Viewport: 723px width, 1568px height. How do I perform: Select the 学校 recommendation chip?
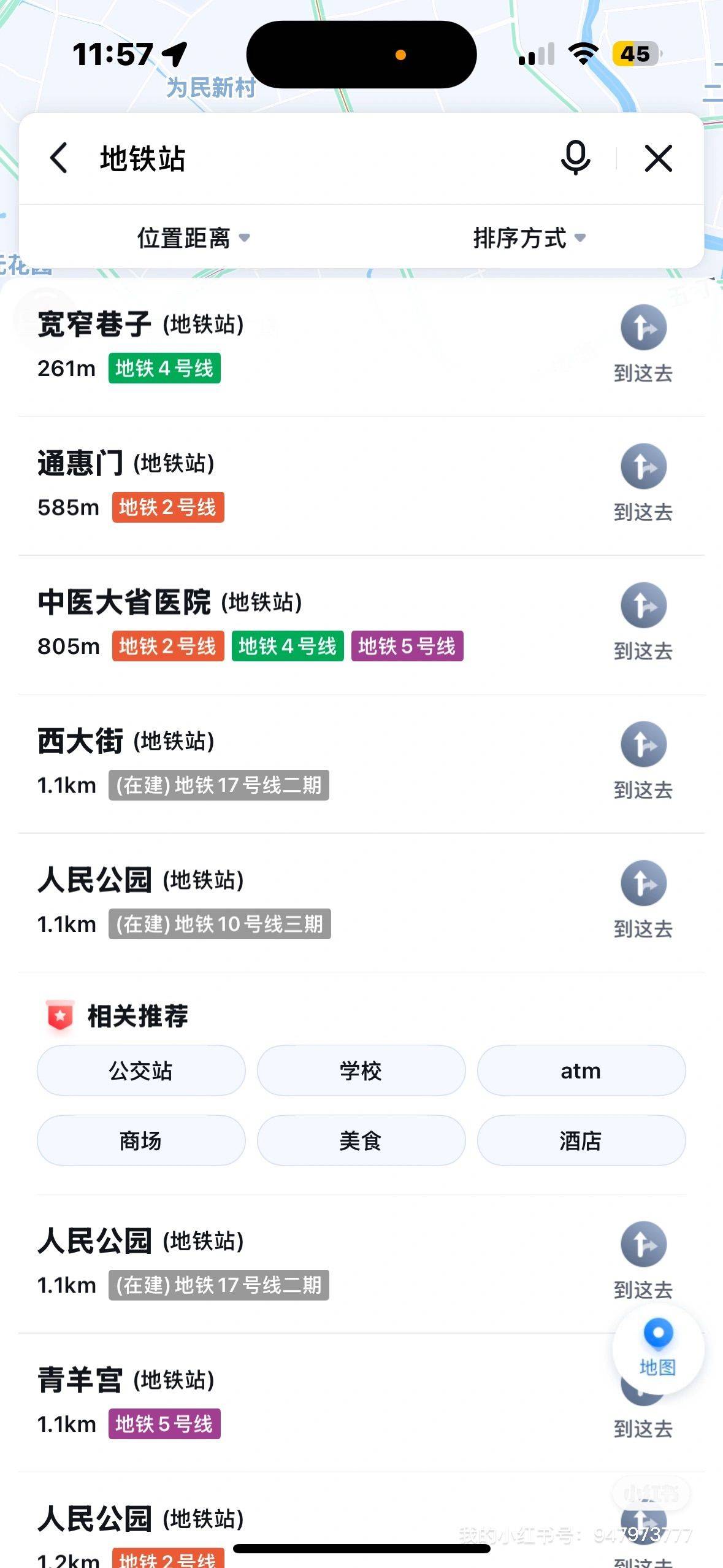pos(361,1070)
